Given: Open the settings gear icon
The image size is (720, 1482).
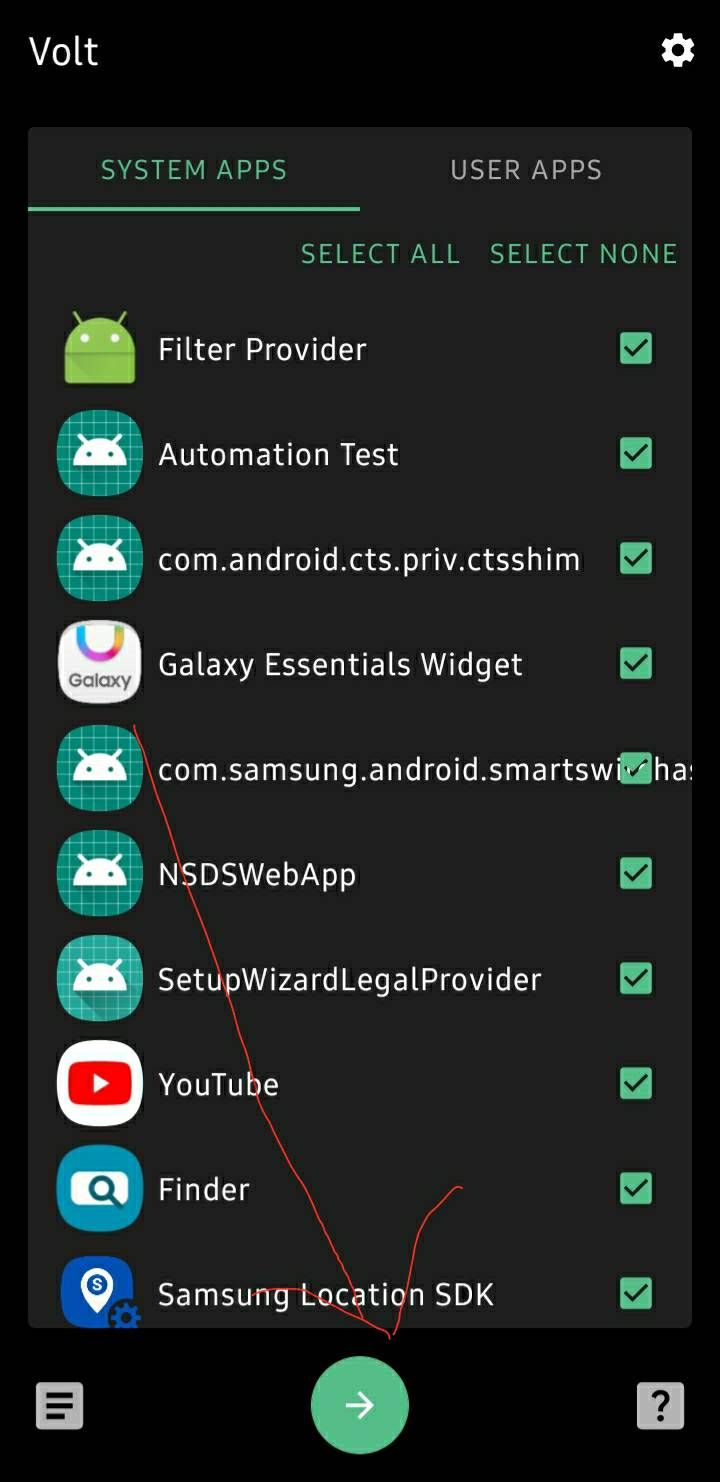Looking at the screenshot, I should click(x=677, y=50).
